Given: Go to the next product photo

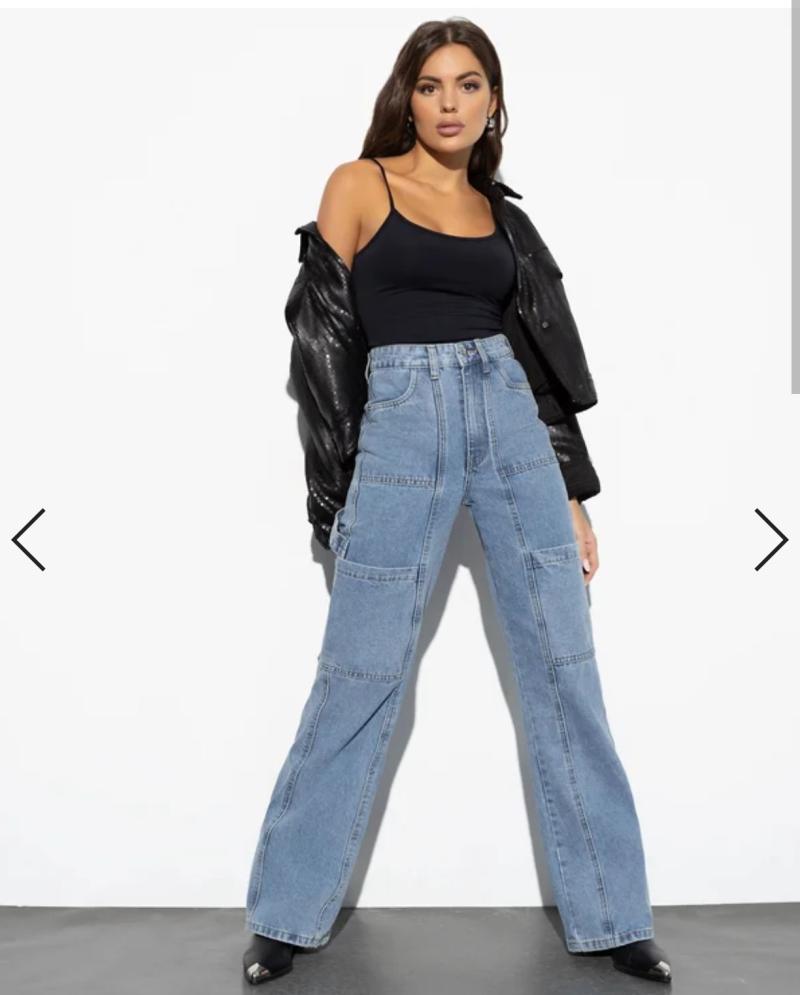Looking at the screenshot, I should pyautogui.click(x=771, y=540).
